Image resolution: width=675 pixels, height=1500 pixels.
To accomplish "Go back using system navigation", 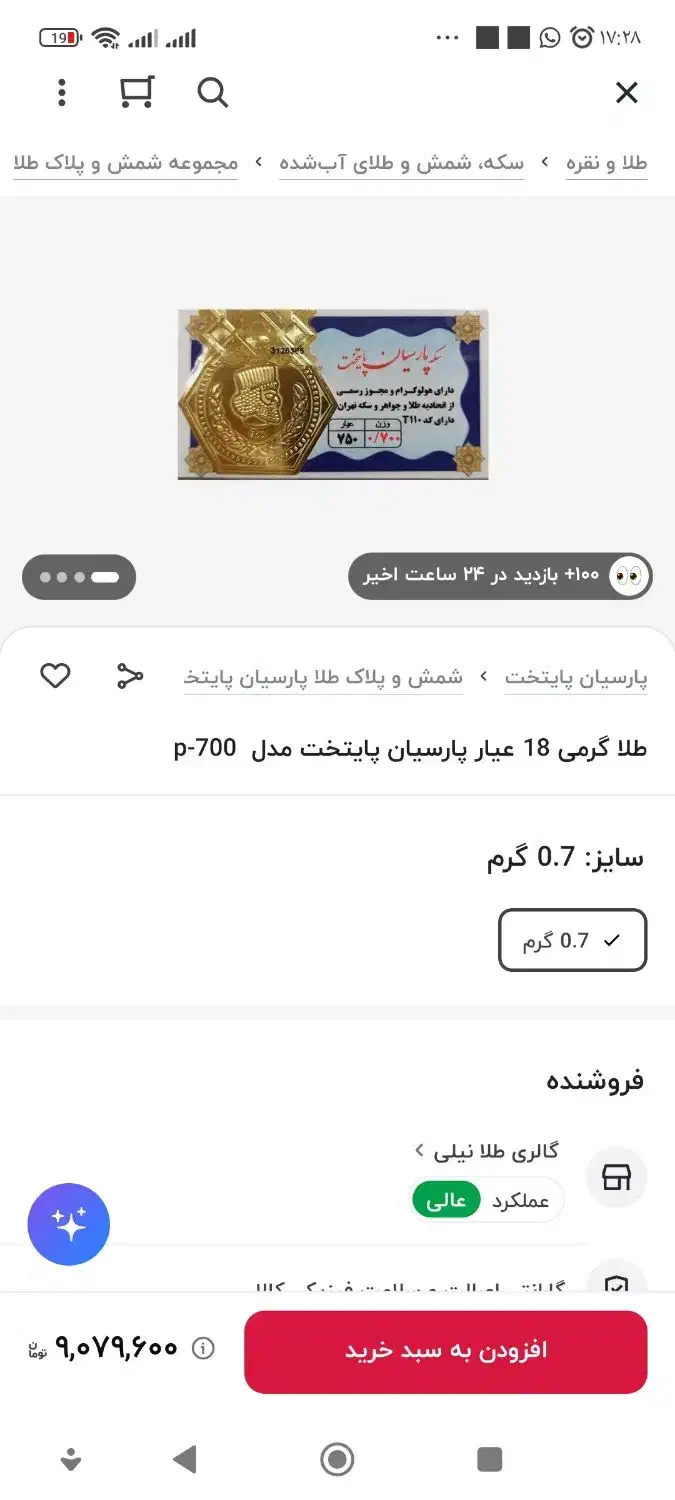I will 185,1460.
